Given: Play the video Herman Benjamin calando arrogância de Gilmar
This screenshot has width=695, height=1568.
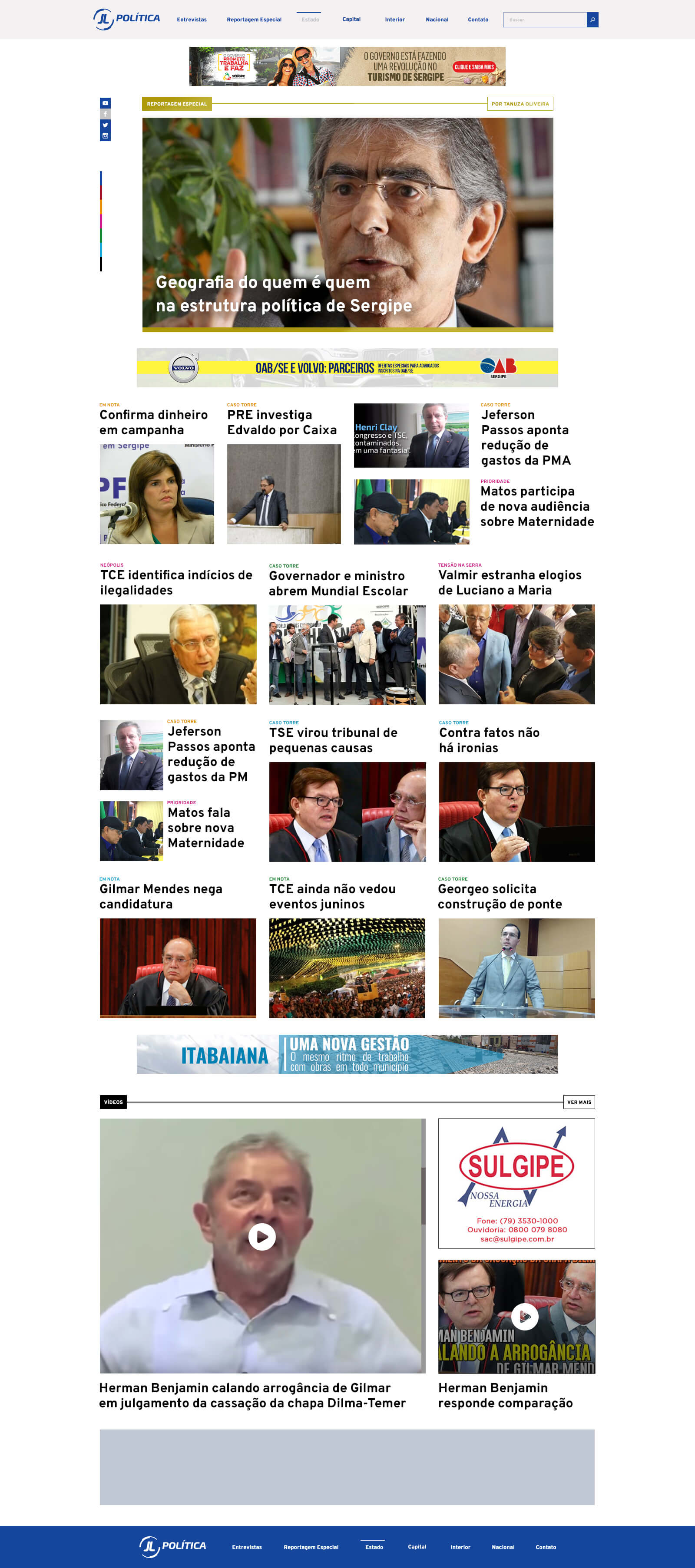Looking at the screenshot, I should [x=262, y=1237].
